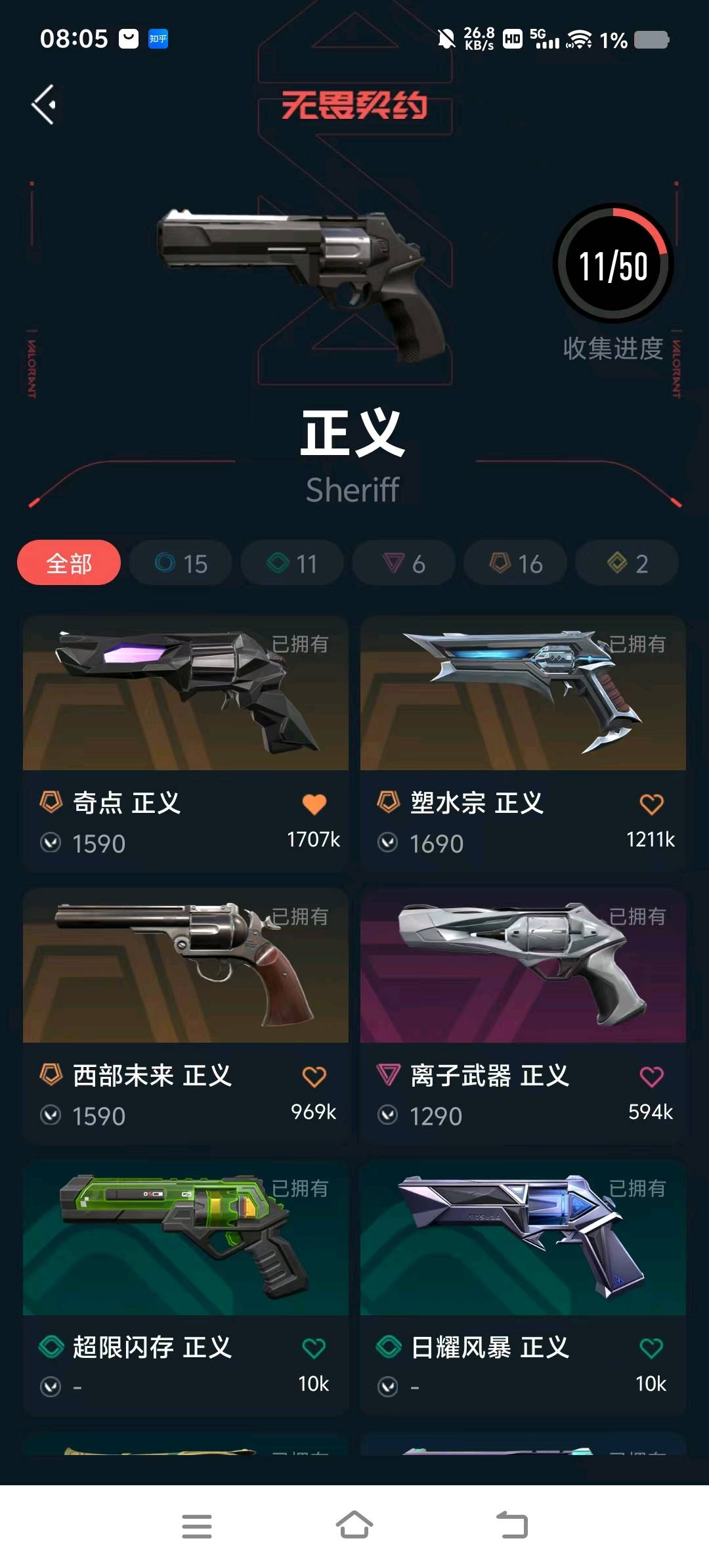Viewport: 709px width, 1568px height.
Task: Open the 离子武器 正义 skin card
Action: [x=523, y=969]
